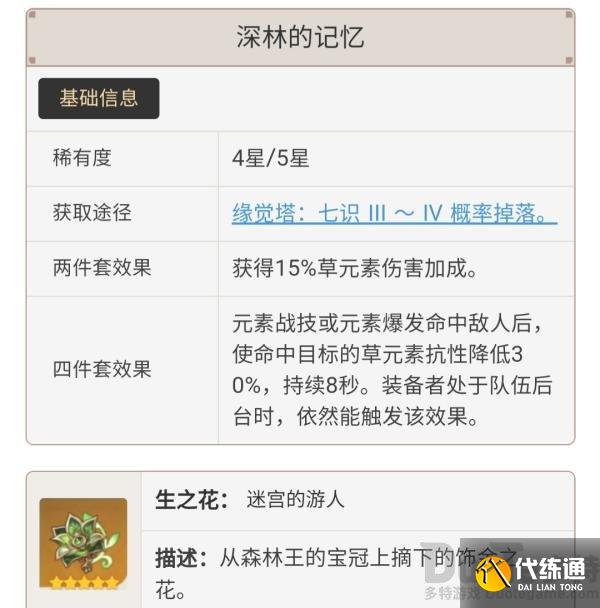Open the 缘觉塔:七识 III ~ IV link
The width and height of the screenshot is (600, 608).
click(394, 213)
